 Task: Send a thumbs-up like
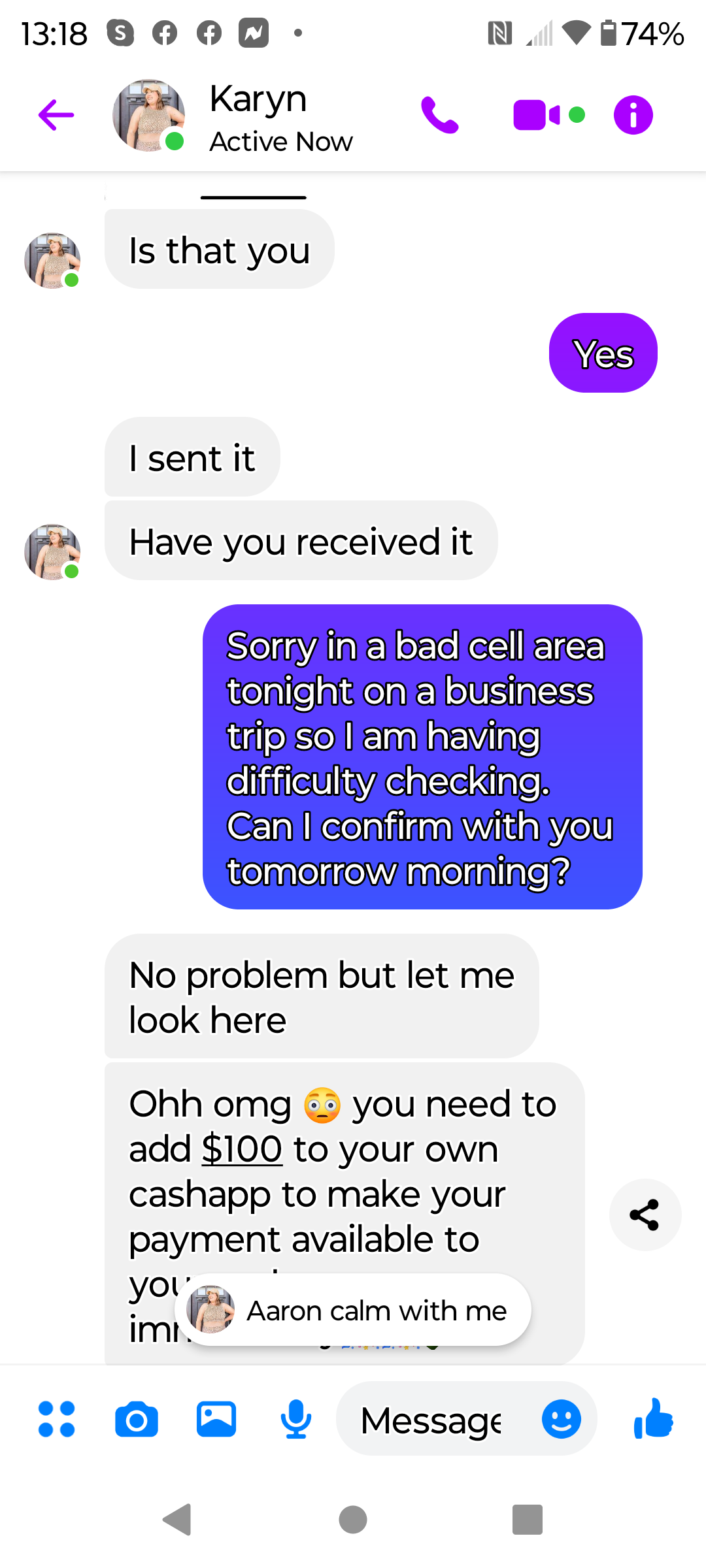[x=653, y=1419]
